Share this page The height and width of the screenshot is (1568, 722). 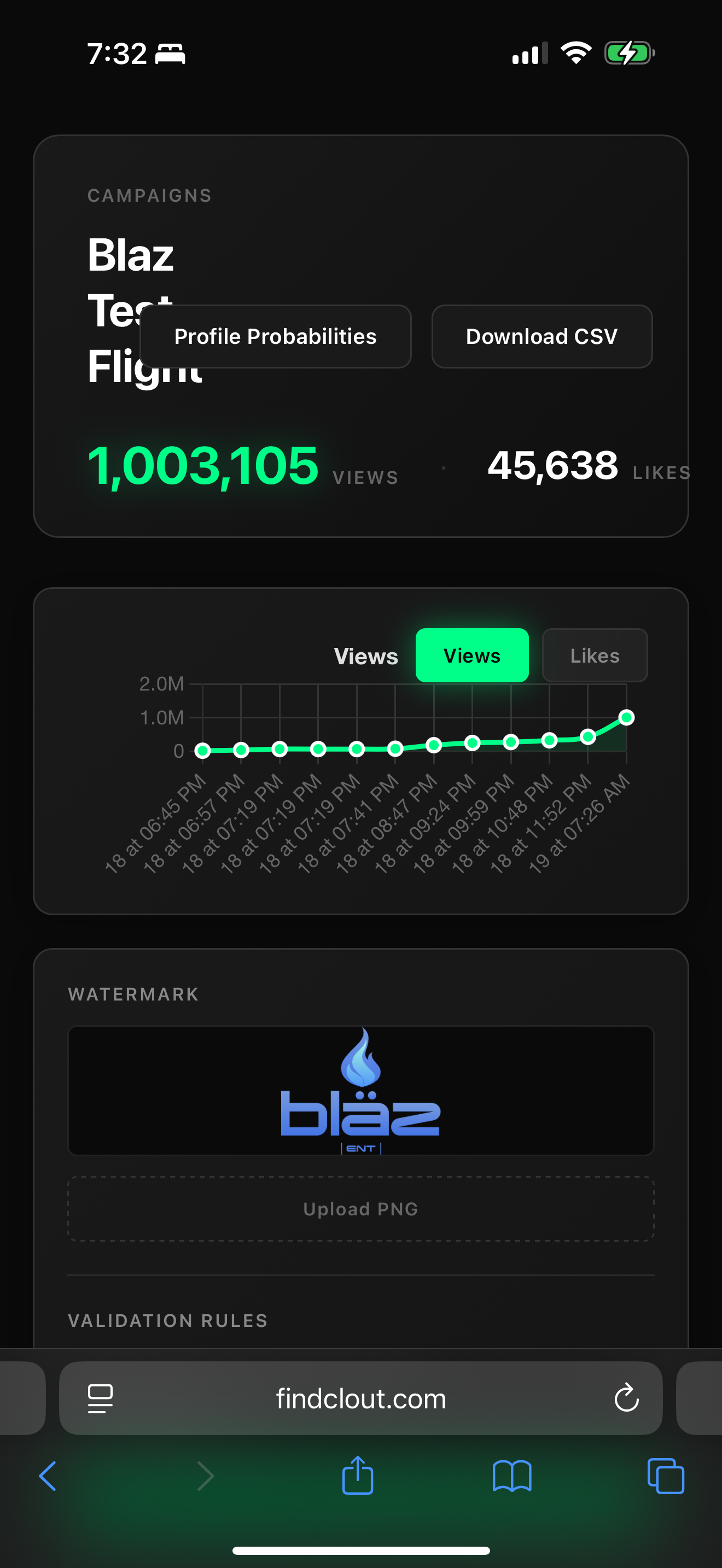click(x=358, y=1476)
